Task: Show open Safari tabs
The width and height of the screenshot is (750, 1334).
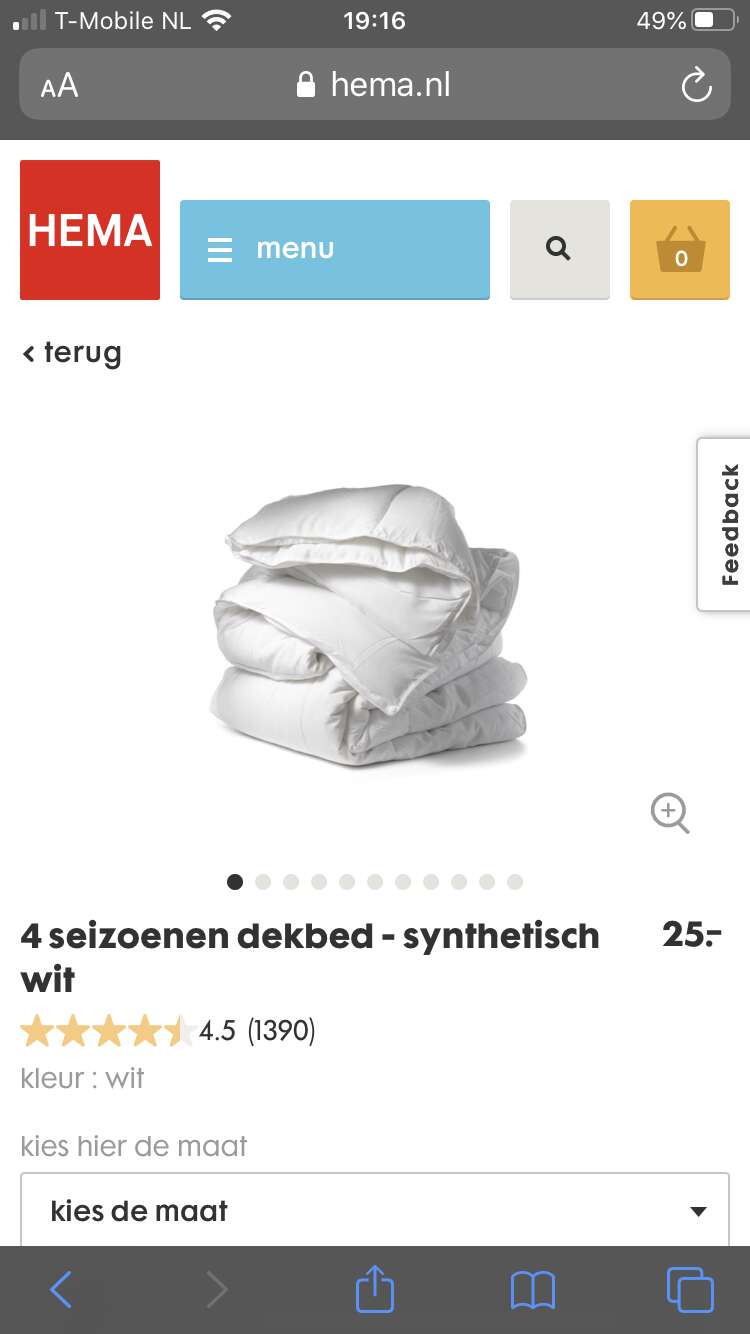Action: point(690,1290)
